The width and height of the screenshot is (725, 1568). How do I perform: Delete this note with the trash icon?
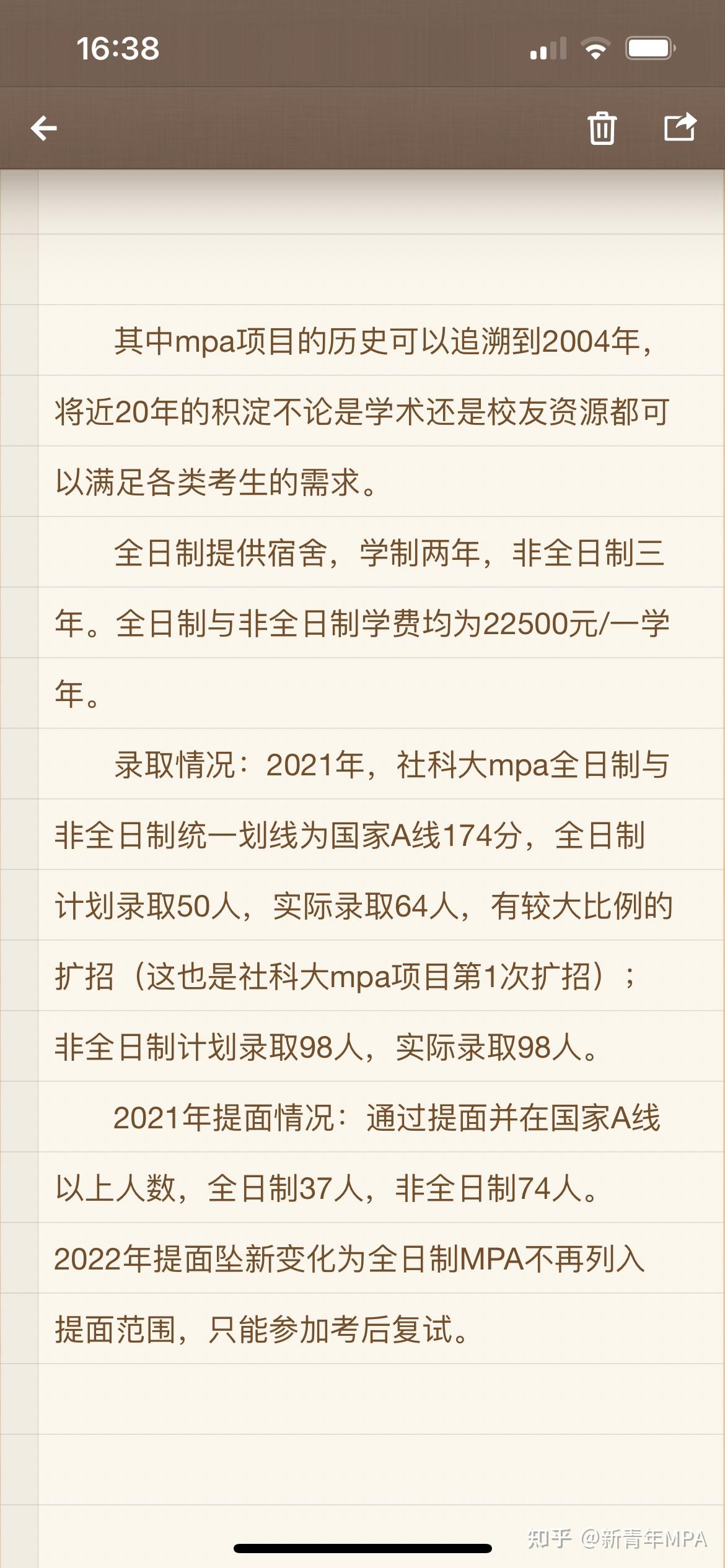[602, 128]
